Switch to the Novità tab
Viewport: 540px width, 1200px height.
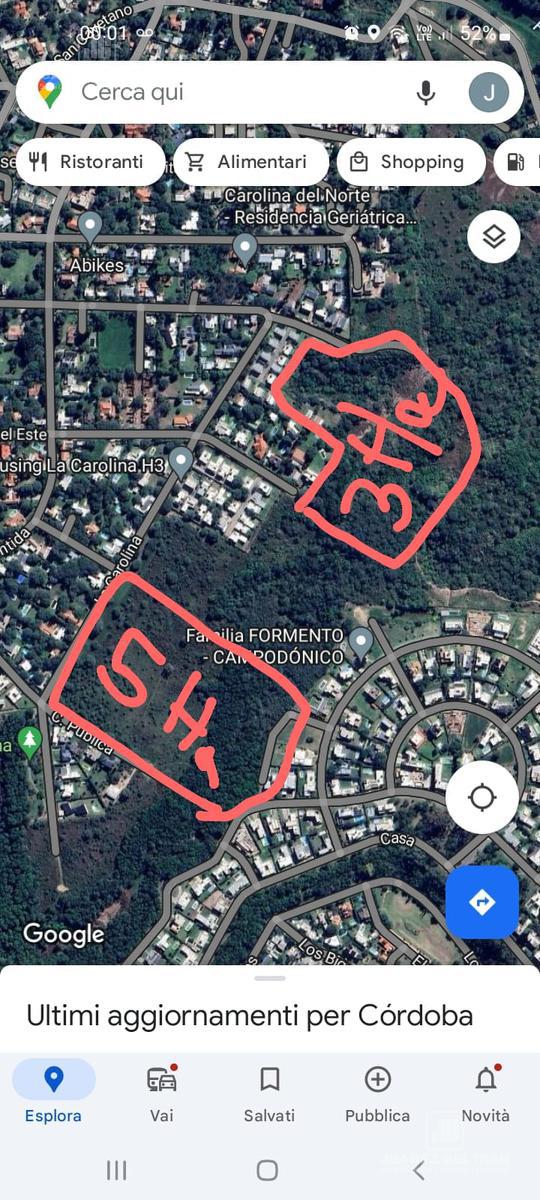pyautogui.click(x=486, y=1092)
